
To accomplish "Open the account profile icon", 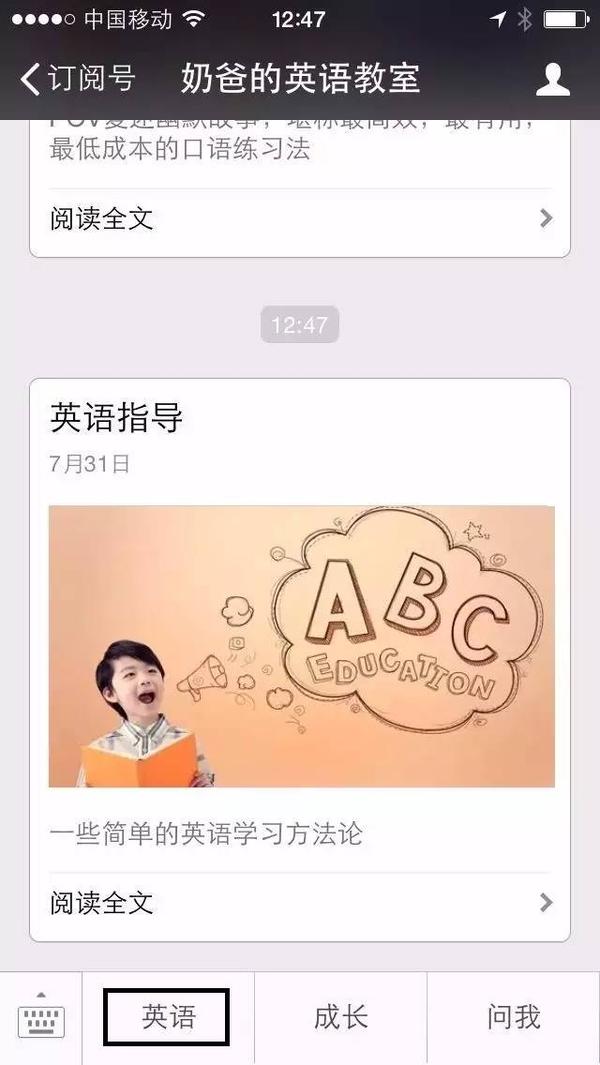I will (552, 79).
